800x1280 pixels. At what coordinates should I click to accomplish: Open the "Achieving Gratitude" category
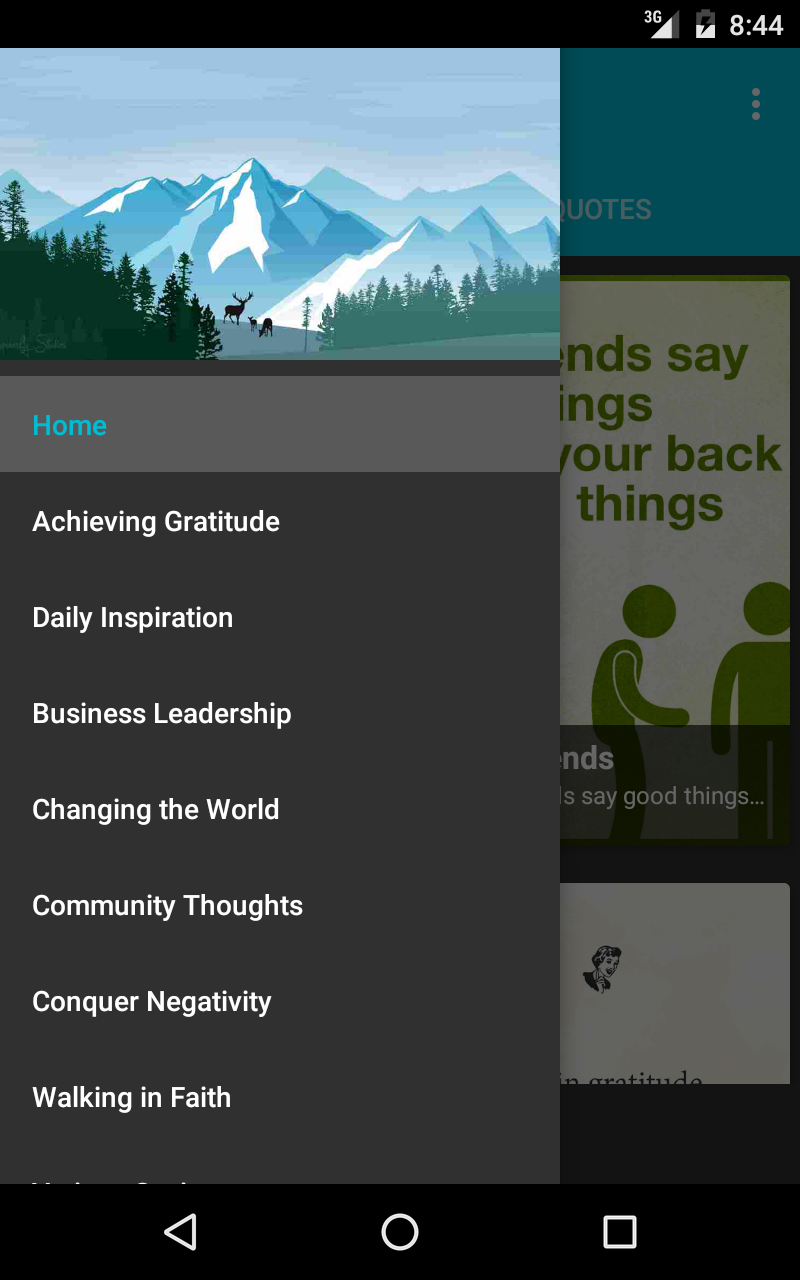155,521
